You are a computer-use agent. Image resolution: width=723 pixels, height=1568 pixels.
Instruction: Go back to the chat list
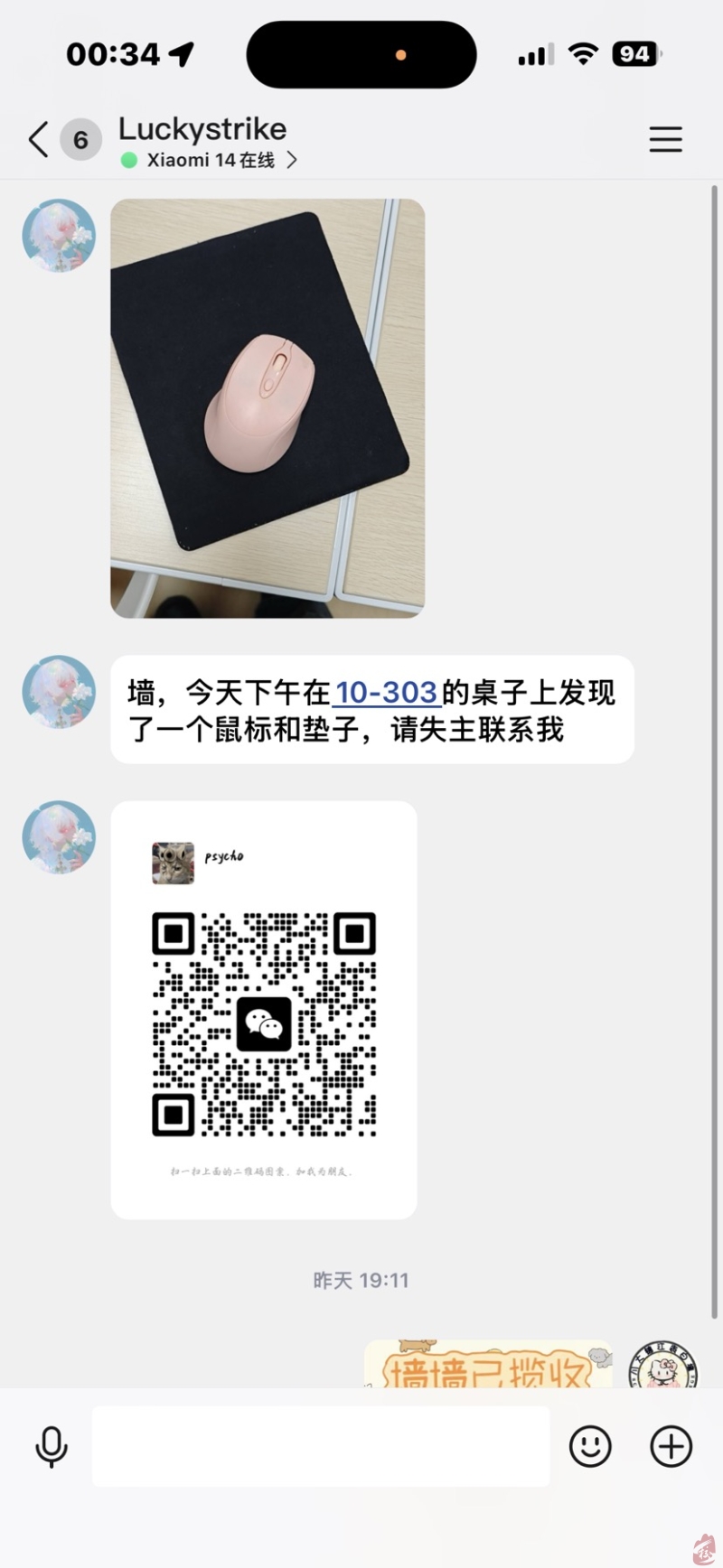pos(38,140)
